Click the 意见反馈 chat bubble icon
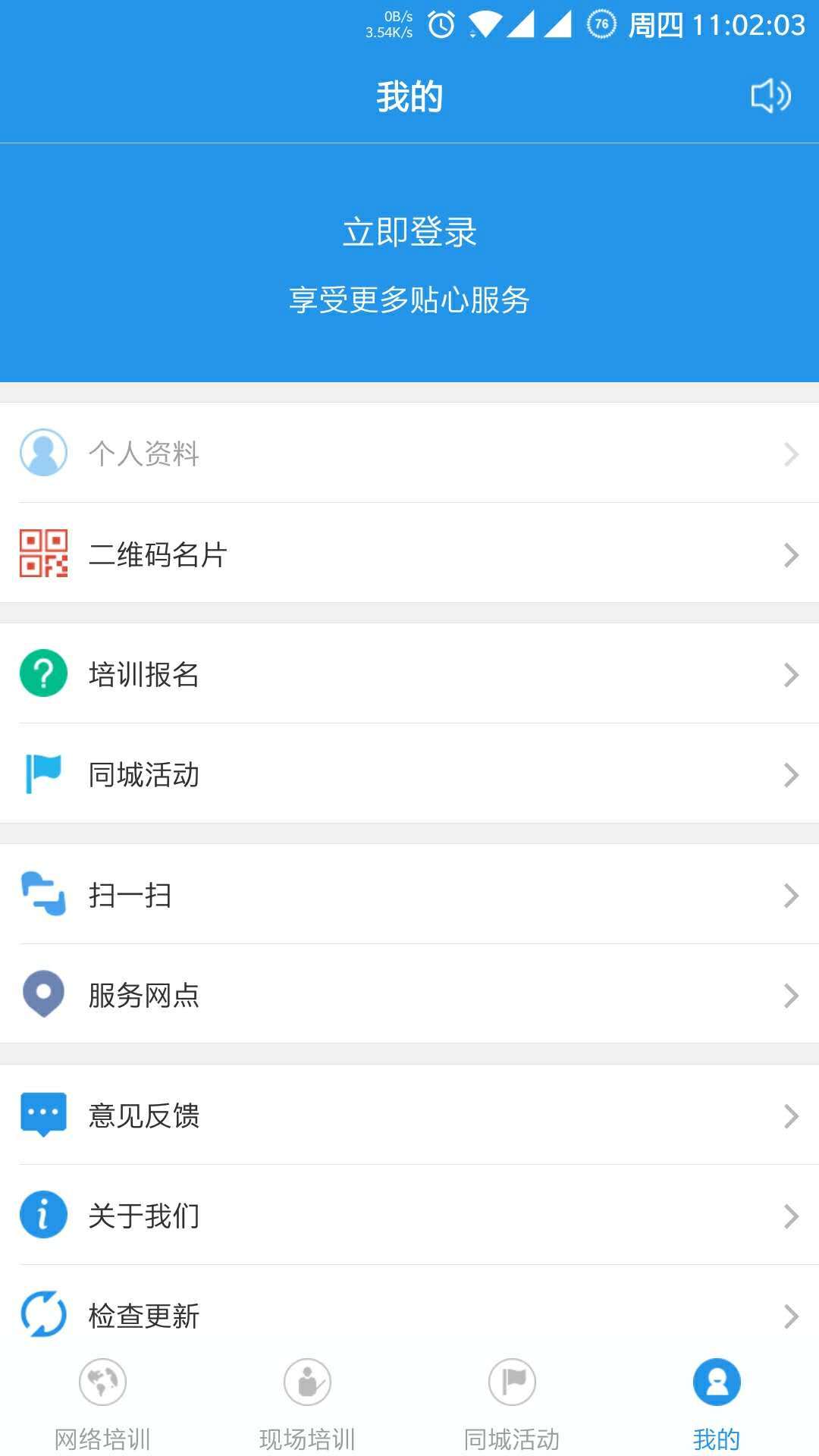Viewport: 819px width, 1456px height. point(43,1114)
